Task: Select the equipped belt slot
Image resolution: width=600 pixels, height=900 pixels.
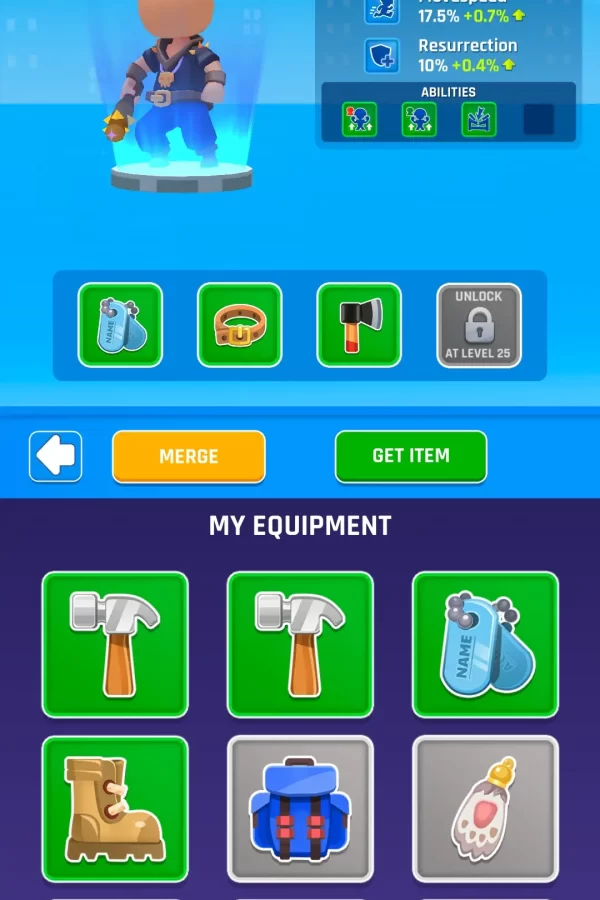Action: click(240, 325)
